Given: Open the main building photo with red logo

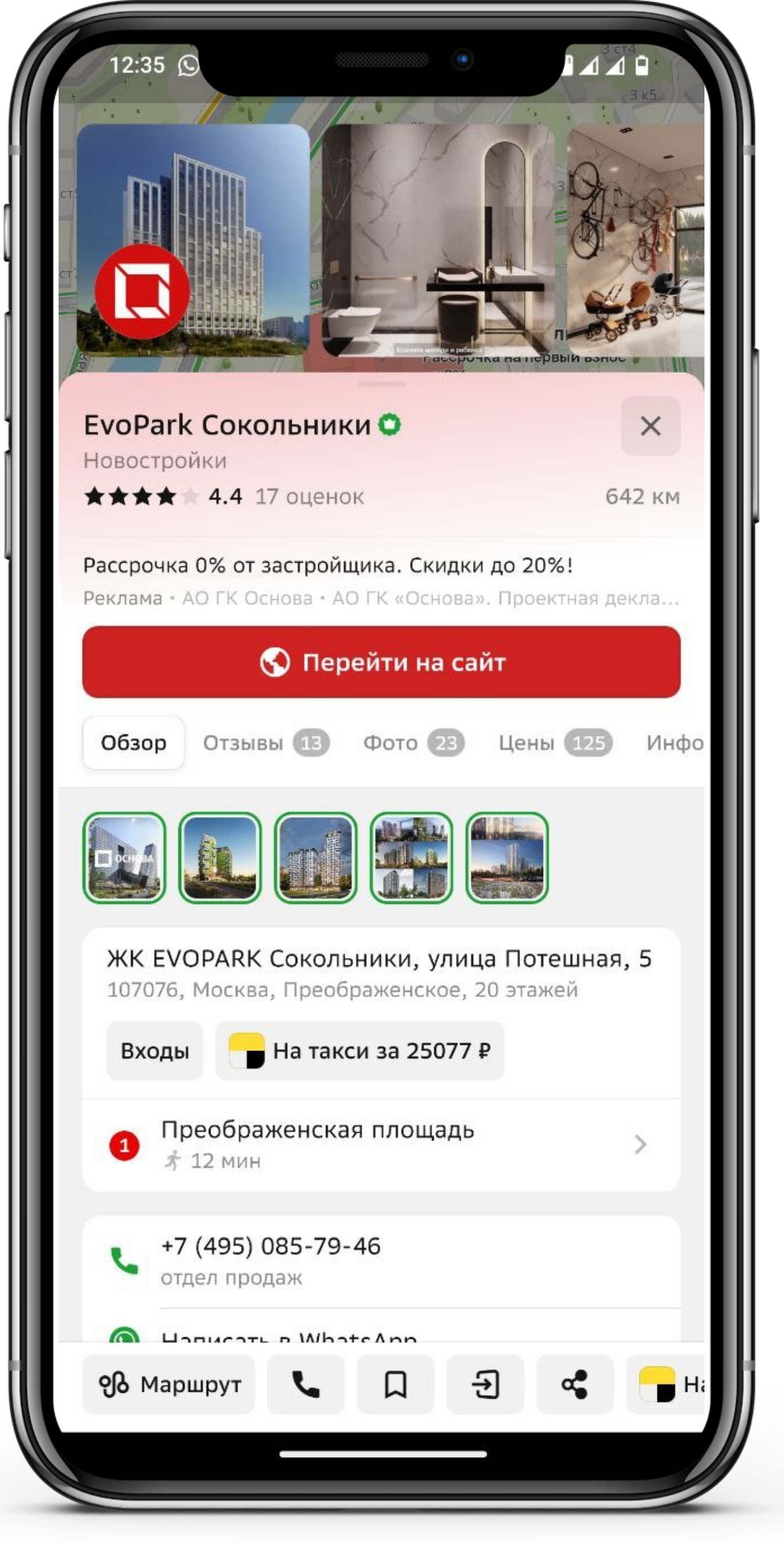Looking at the screenshot, I should 193,240.
